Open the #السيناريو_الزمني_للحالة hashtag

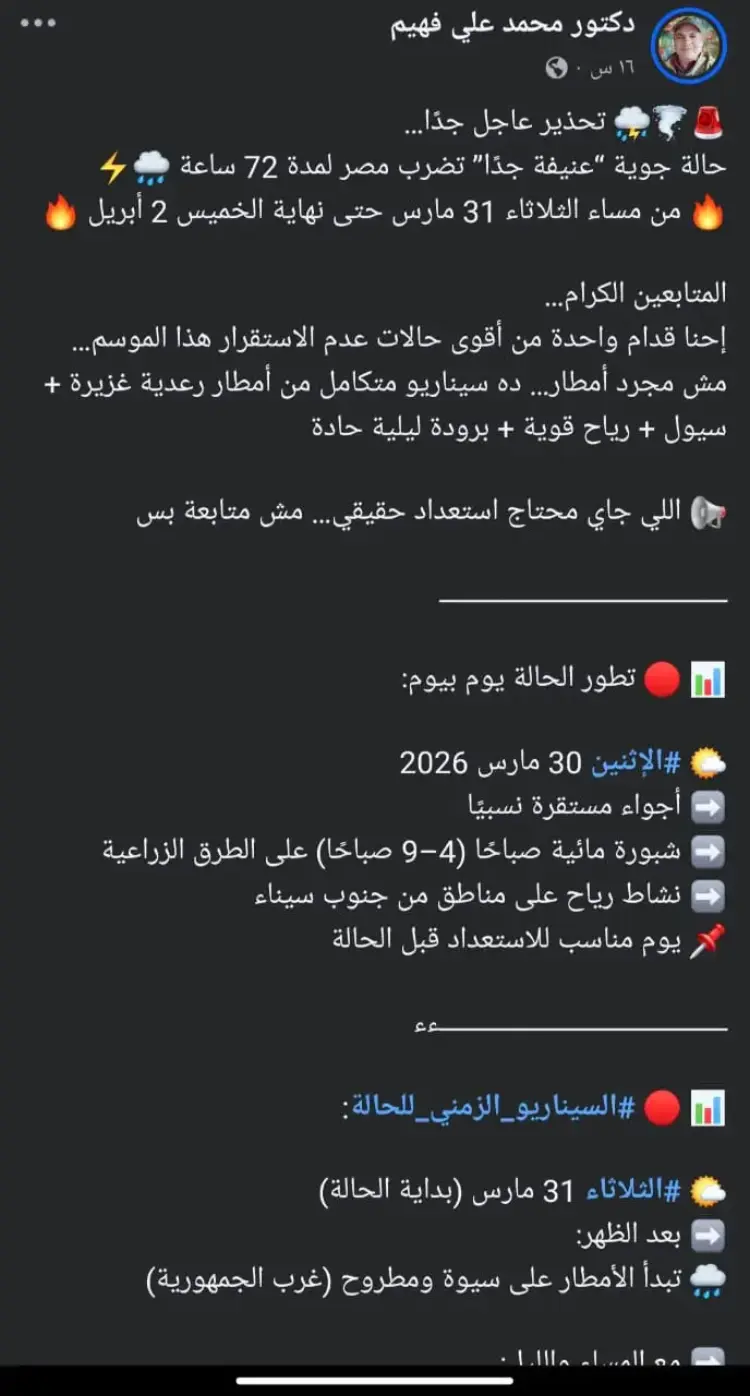(x=488, y=1108)
